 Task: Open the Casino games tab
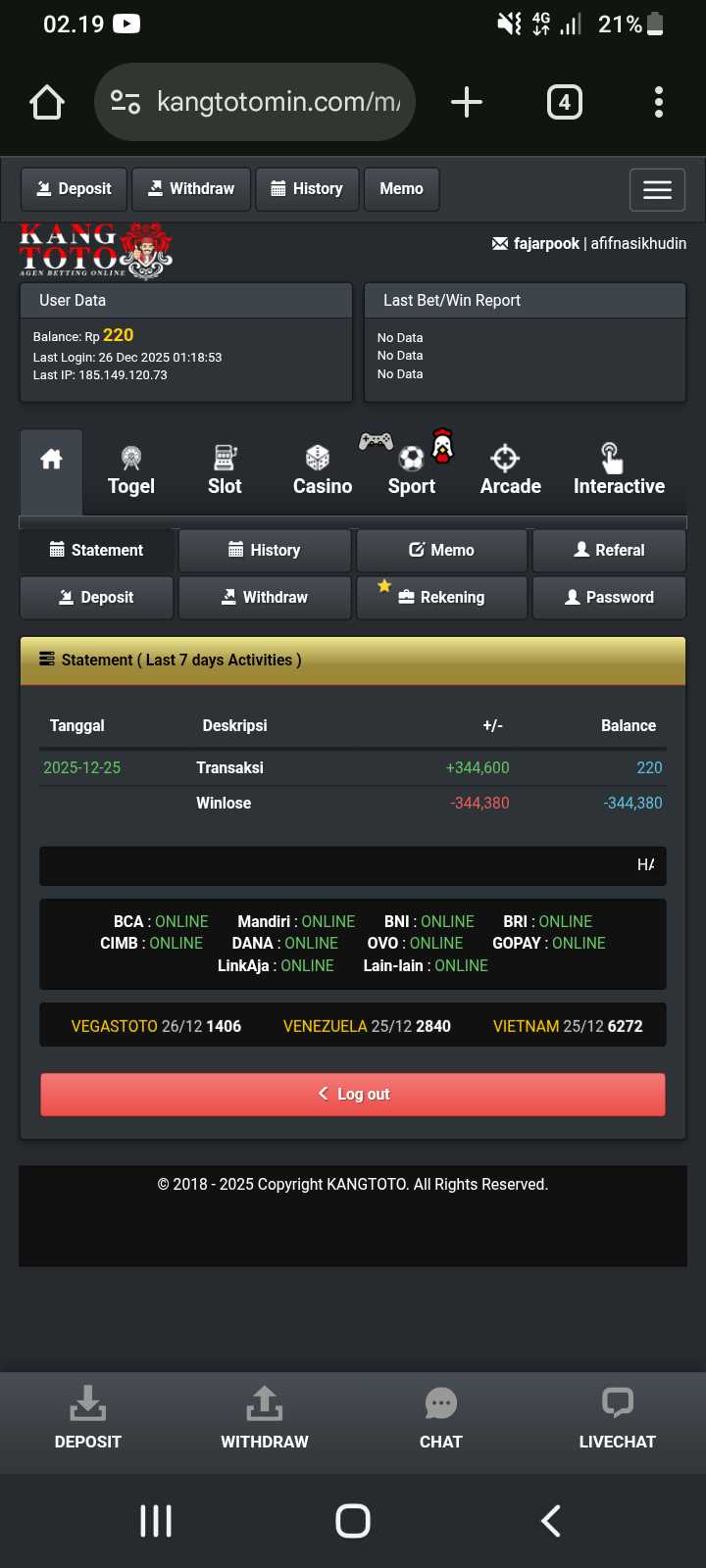[322, 471]
